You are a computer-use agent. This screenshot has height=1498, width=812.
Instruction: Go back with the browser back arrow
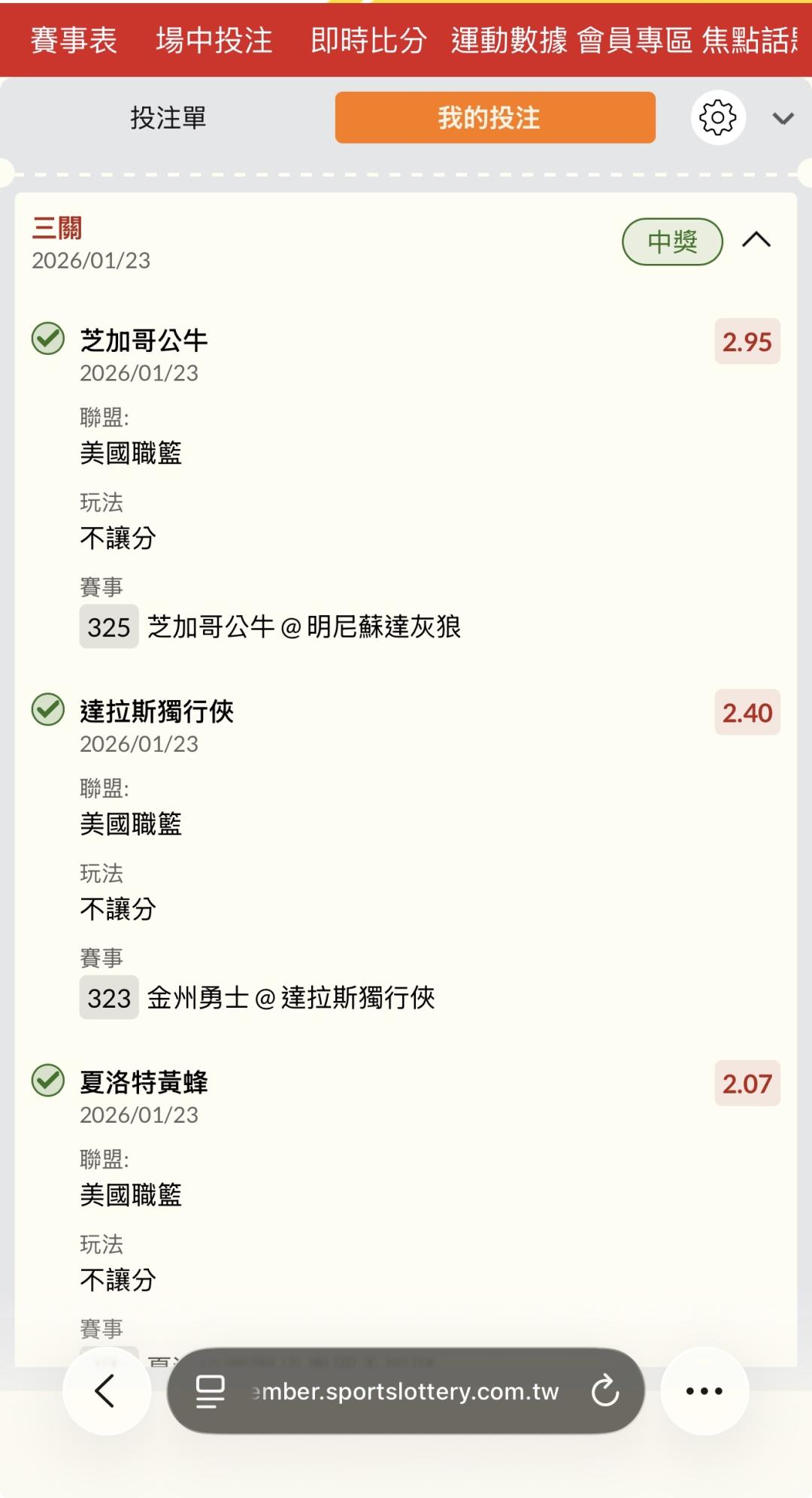pyautogui.click(x=106, y=1390)
